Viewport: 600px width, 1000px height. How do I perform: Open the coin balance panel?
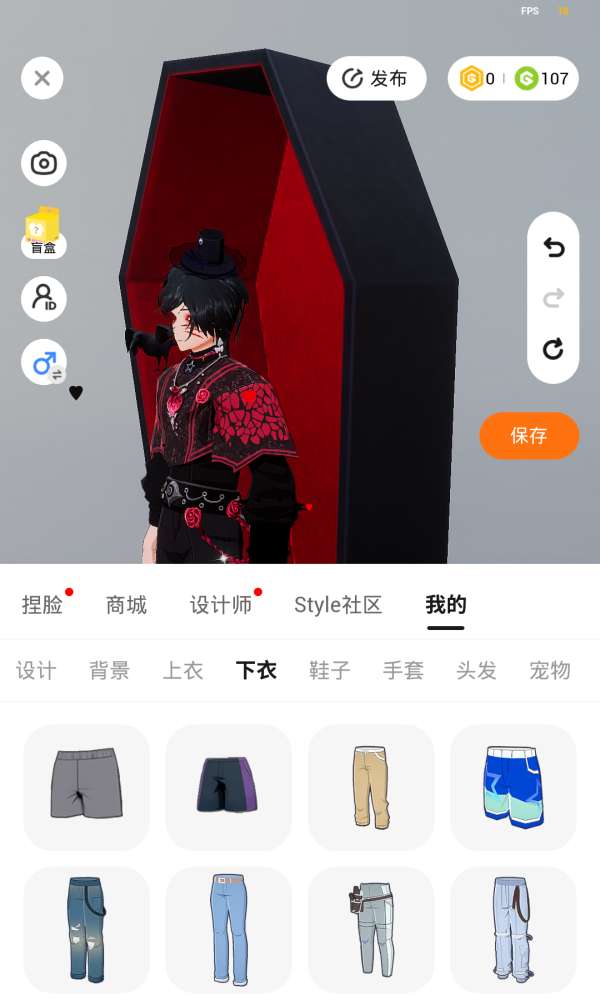coord(513,78)
